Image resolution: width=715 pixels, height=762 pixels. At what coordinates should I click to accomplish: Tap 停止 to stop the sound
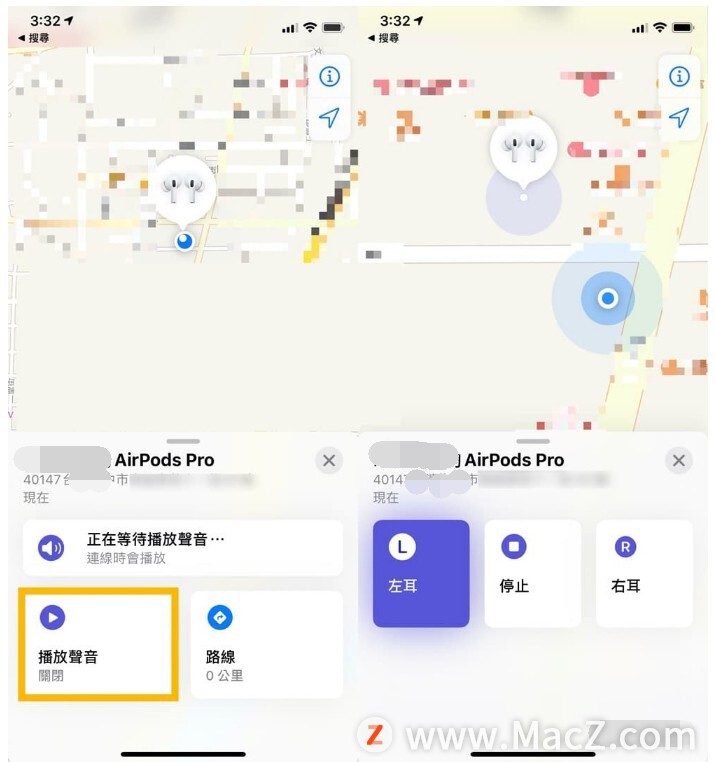pyautogui.click(x=532, y=573)
